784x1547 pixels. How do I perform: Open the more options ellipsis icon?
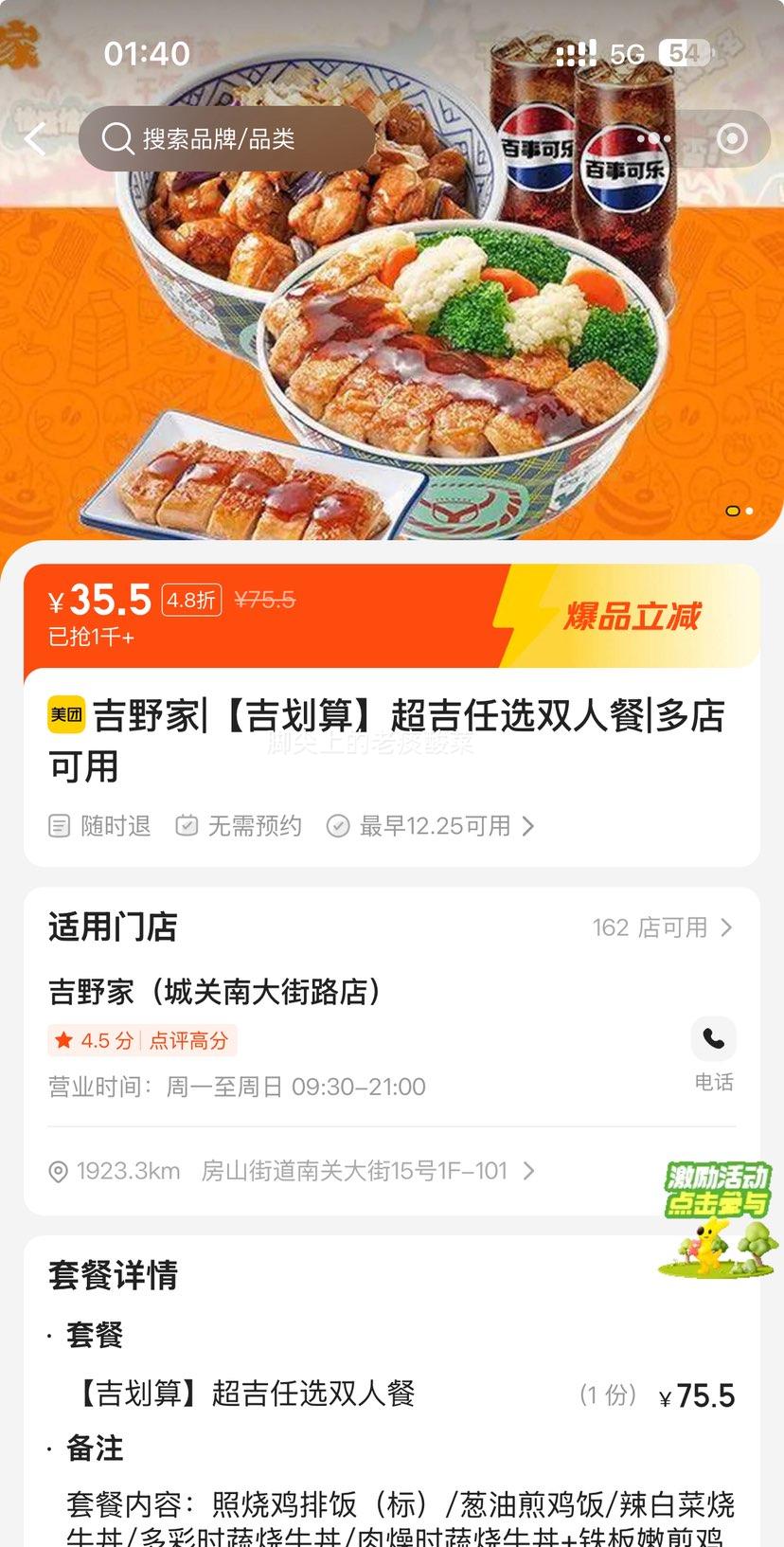point(652,138)
